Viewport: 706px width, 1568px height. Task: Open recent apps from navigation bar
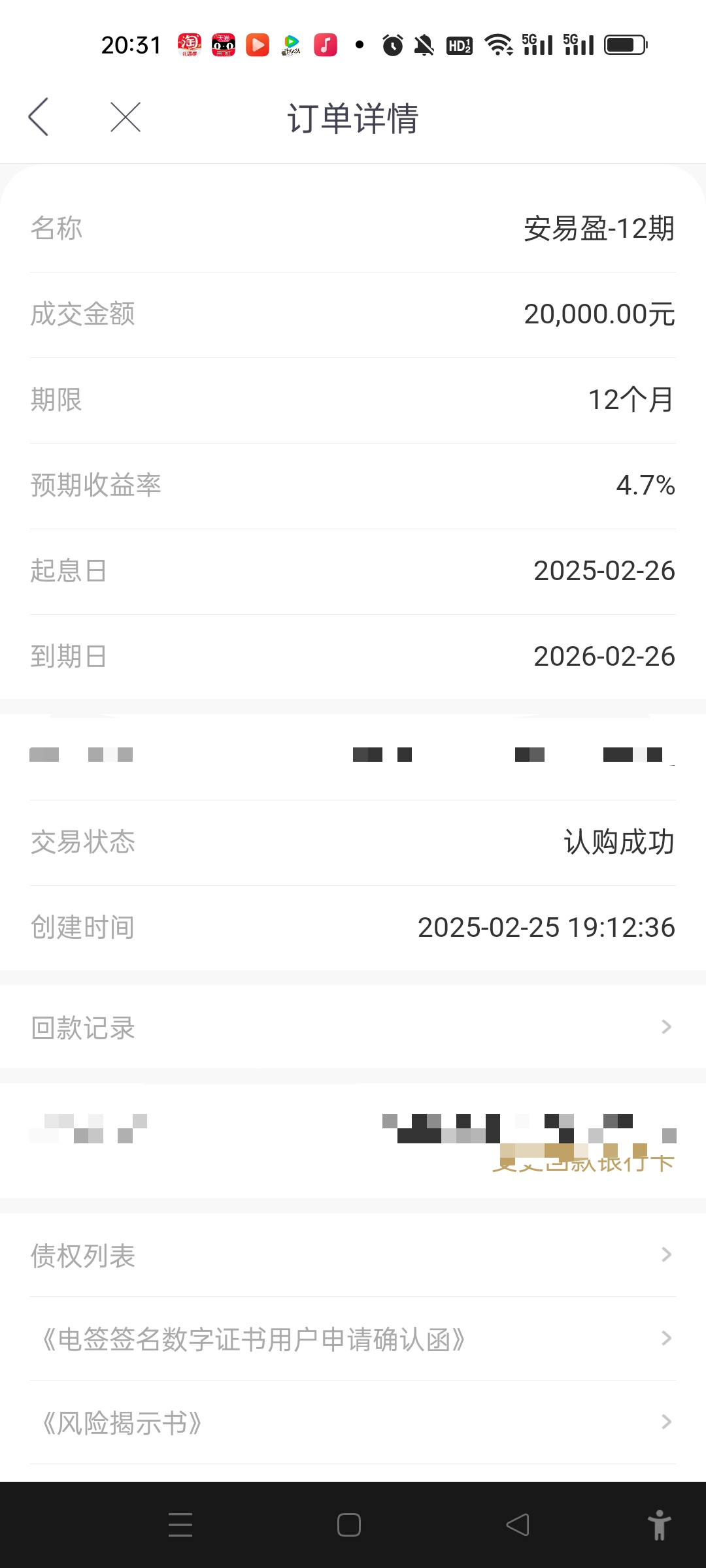coord(180,1525)
